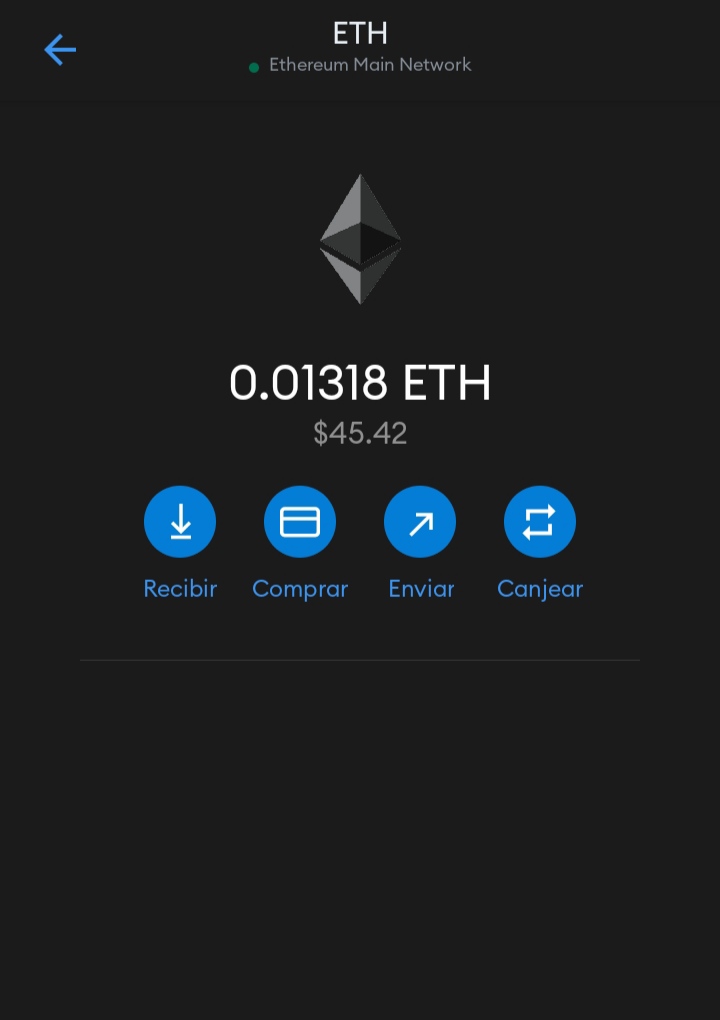Go back using the arrow icon

point(60,50)
